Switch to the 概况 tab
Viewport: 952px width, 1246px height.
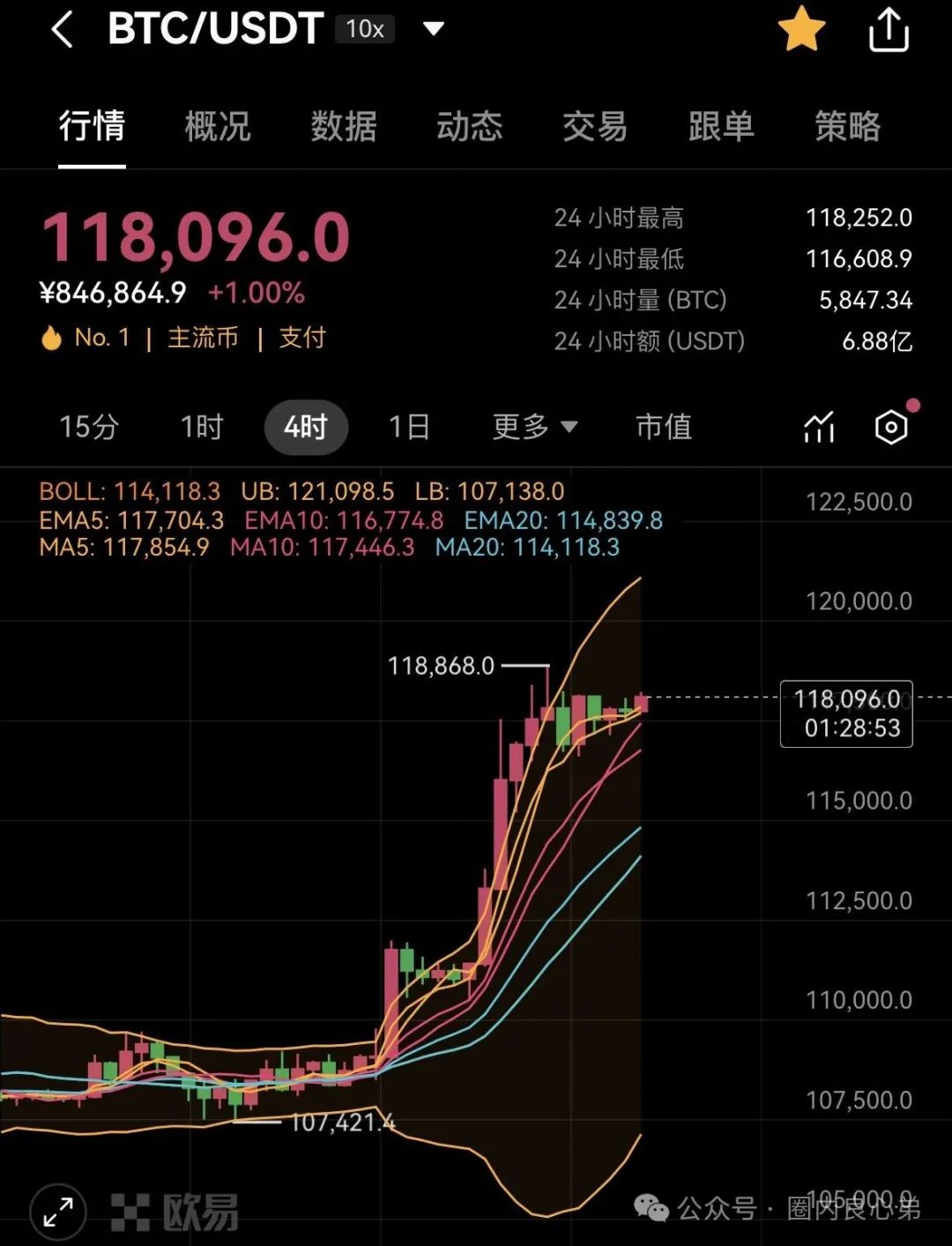pos(218,127)
